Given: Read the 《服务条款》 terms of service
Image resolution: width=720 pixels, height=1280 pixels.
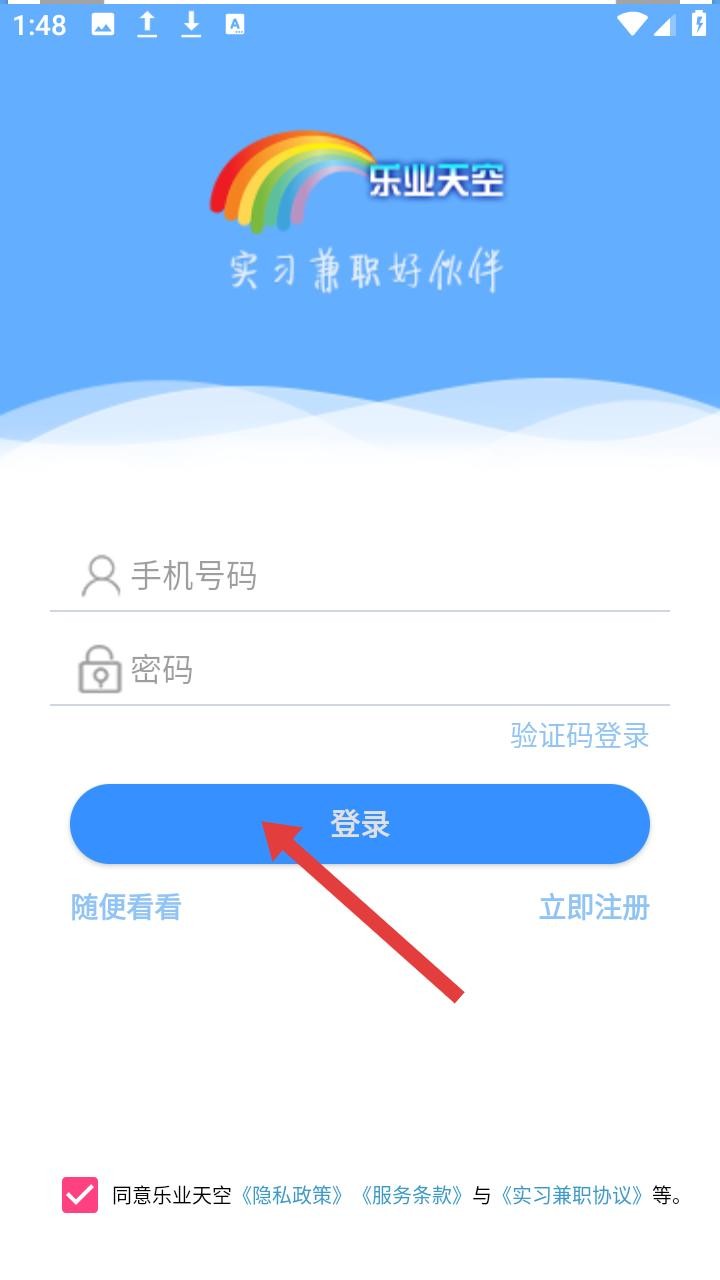Looking at the screenshot, I should (x=411, y=1195).
